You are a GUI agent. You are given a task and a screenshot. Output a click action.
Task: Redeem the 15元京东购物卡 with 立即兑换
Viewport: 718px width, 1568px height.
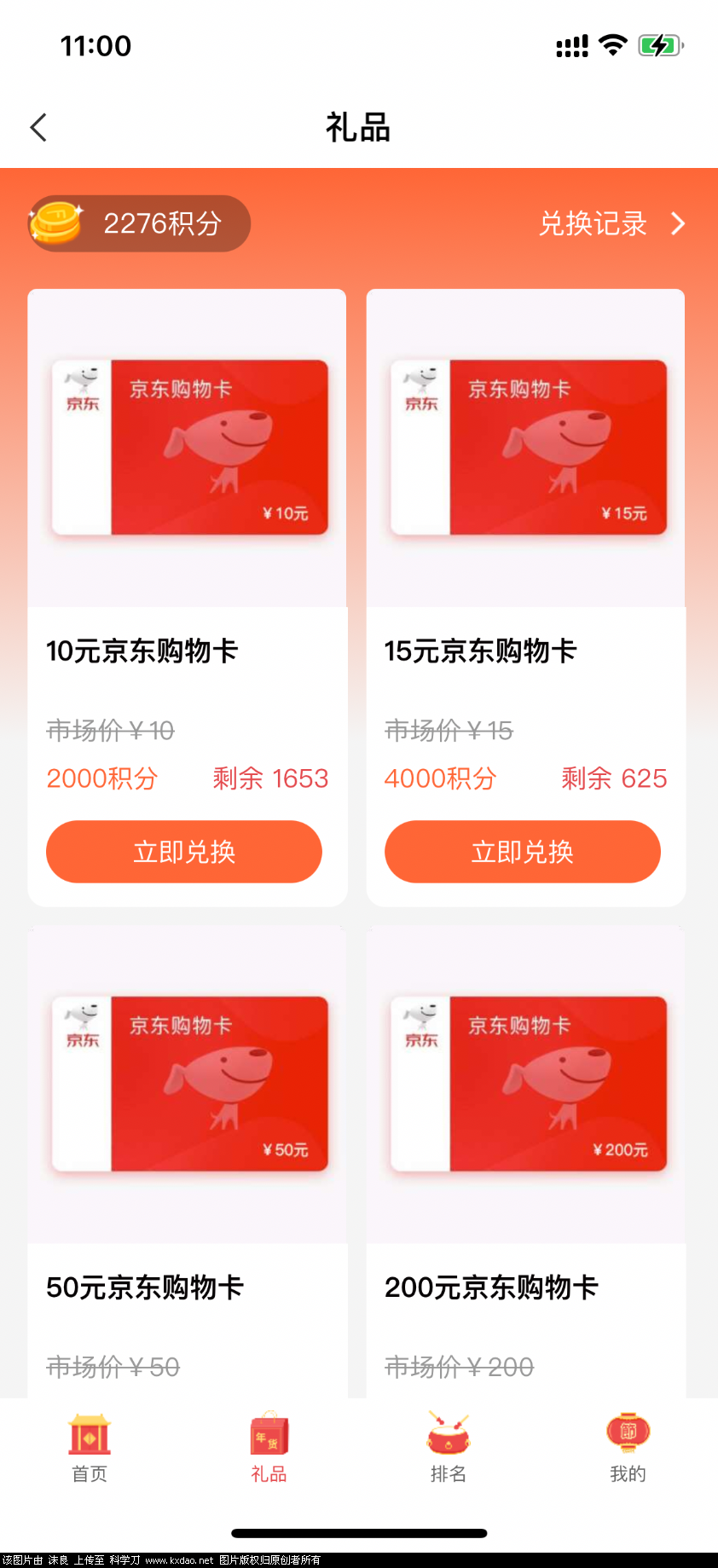522,852
